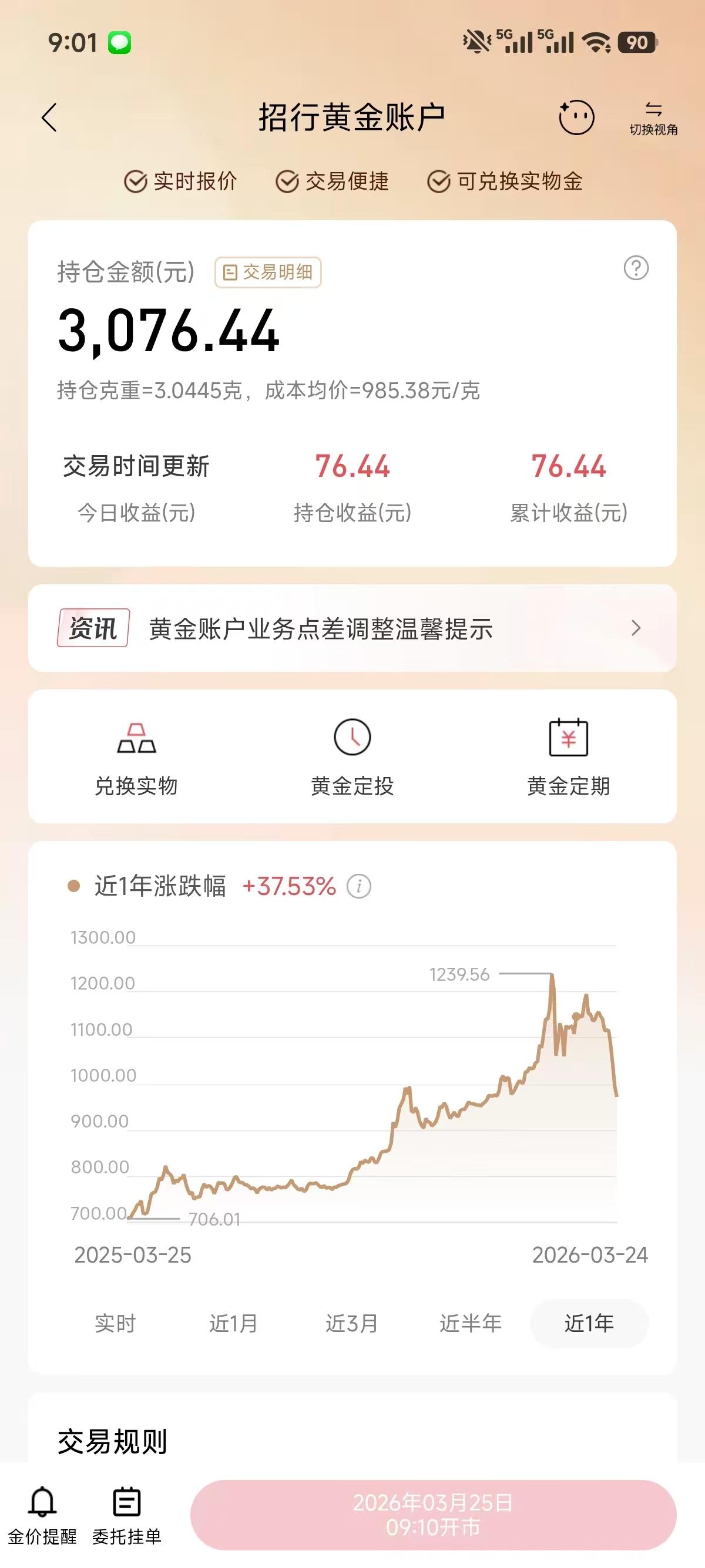Tap the 2026年03月25日 09:10开市 button
Image resolution: width=705 pixels, height=1568 pixels.
coord(434,1513)
